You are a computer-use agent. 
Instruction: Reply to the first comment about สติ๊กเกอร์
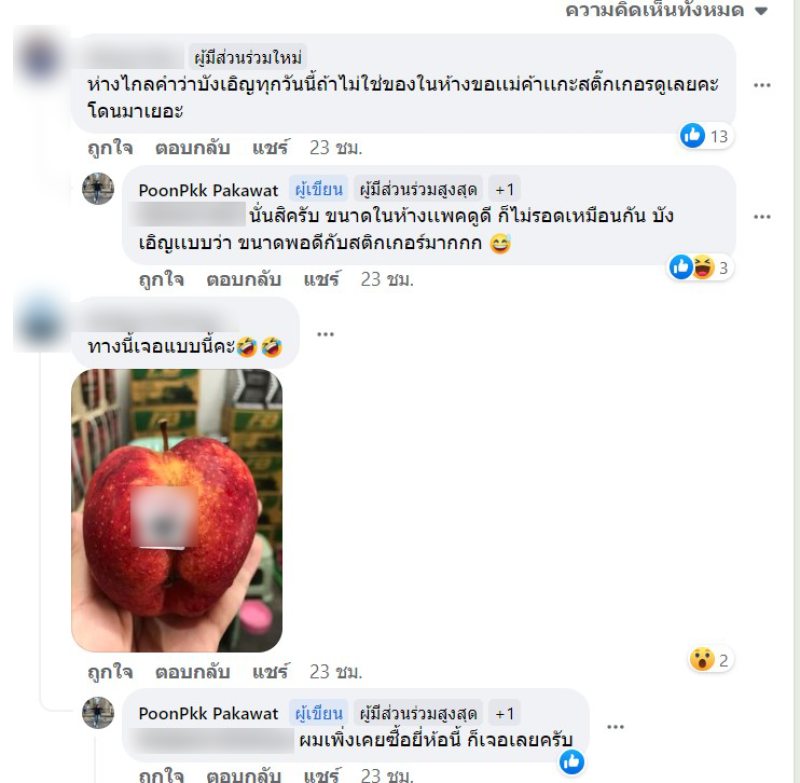click(192, 147)
